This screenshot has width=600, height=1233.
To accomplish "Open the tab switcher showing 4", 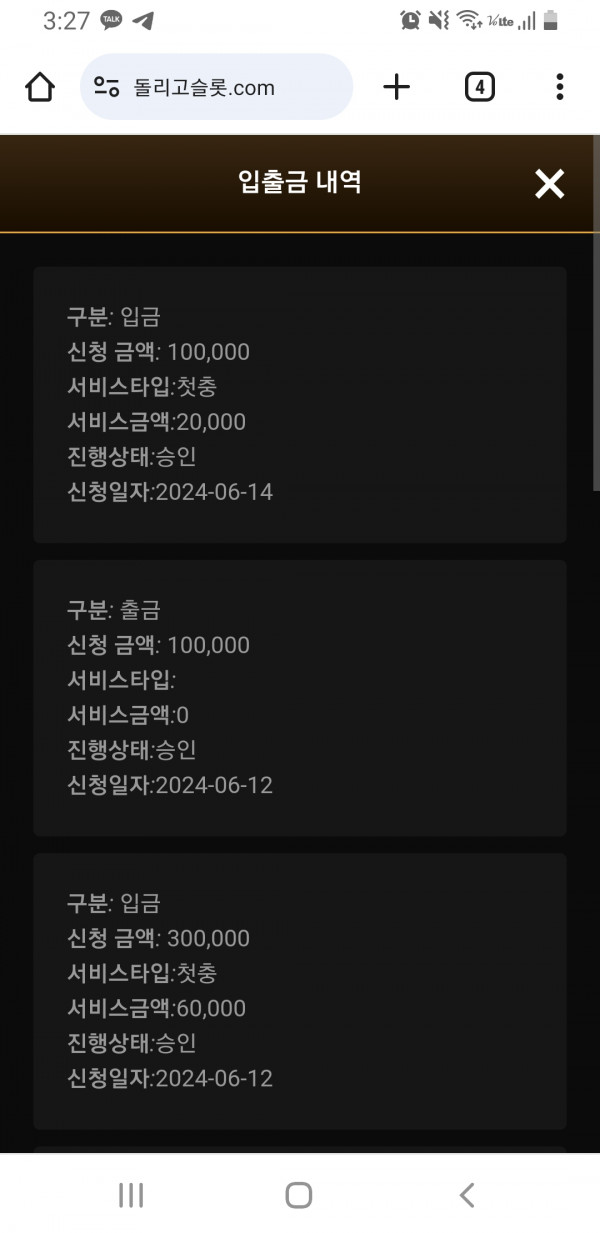I will [480, 88].
